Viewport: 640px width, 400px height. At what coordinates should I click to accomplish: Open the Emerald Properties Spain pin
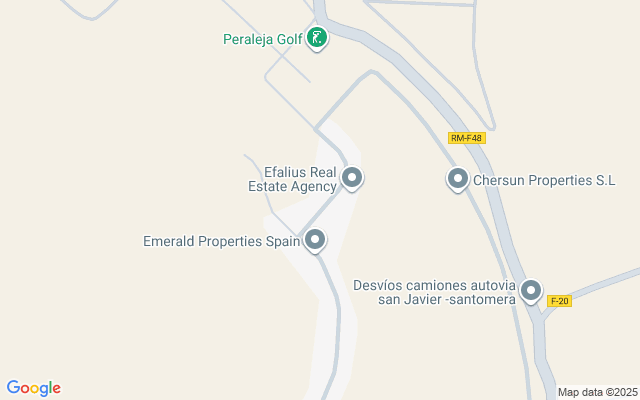[315, 240]
